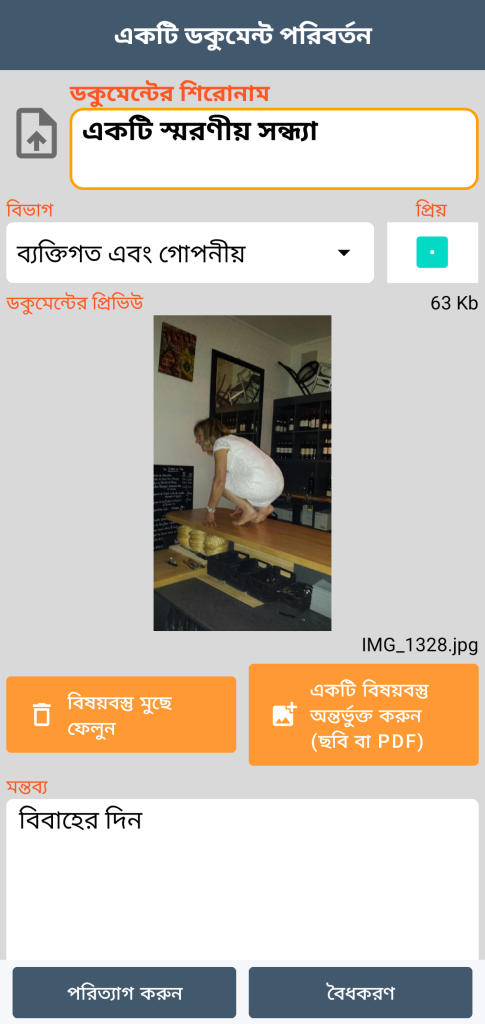Edit the document title field
The image size is (485, 1024).
tap(274, 149)
